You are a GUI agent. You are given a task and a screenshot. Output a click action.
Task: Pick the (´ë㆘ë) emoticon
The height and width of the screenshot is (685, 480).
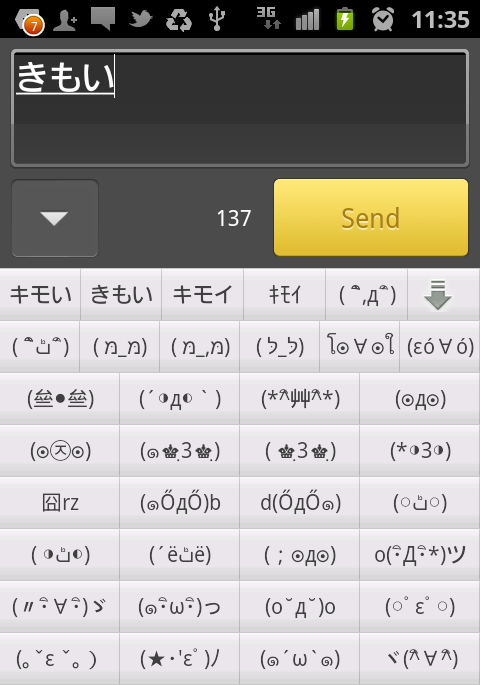[180, 554]
